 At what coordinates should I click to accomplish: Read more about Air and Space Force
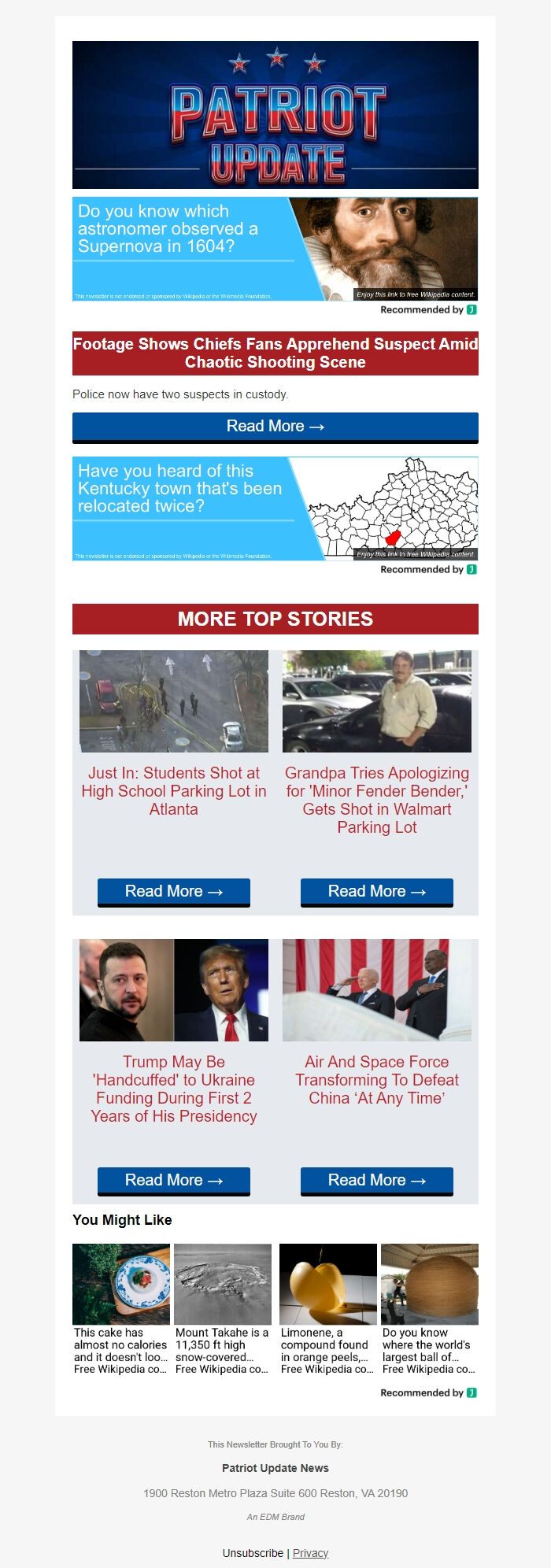click(x=377, y=1181)
